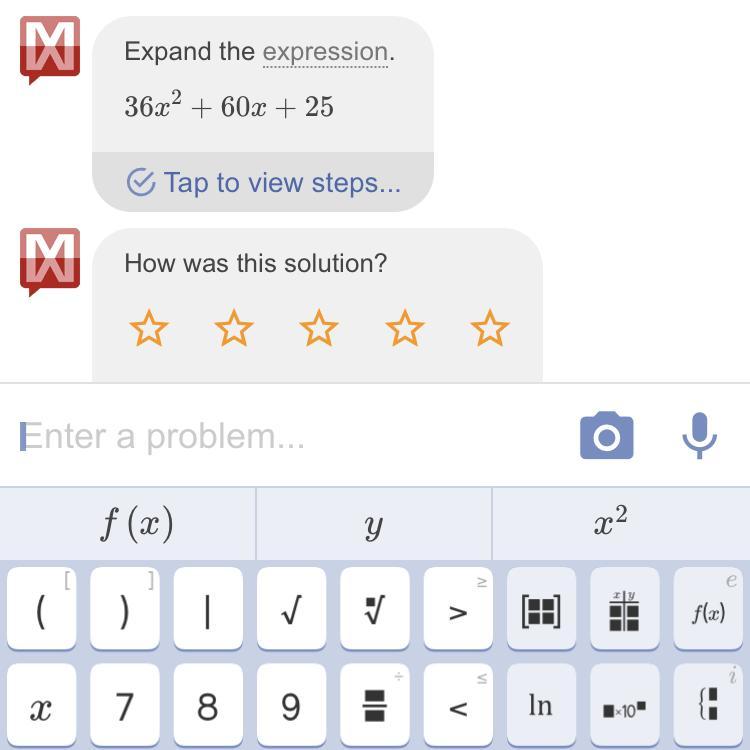The width and height of the screenshot is (750, 750).
Task: Insert the fraction template key
Action: click(374, 706)
